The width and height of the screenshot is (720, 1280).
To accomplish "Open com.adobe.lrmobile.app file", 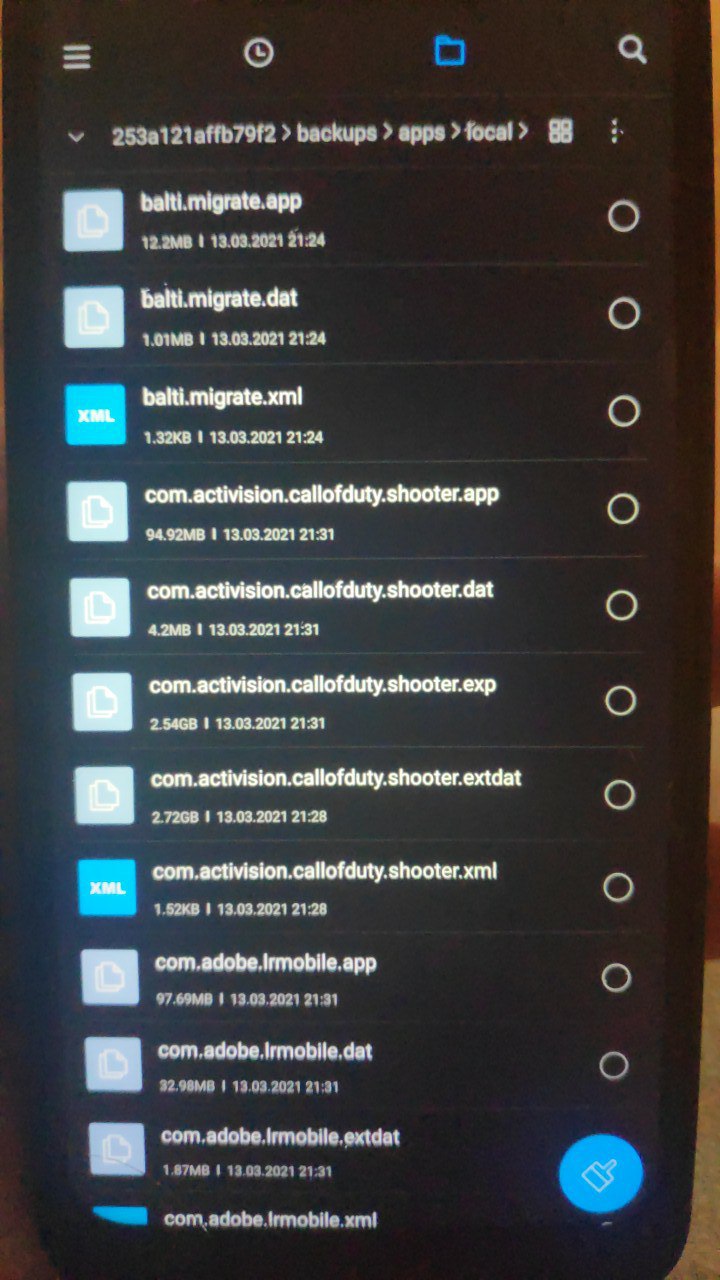I will tap(265, 963).
